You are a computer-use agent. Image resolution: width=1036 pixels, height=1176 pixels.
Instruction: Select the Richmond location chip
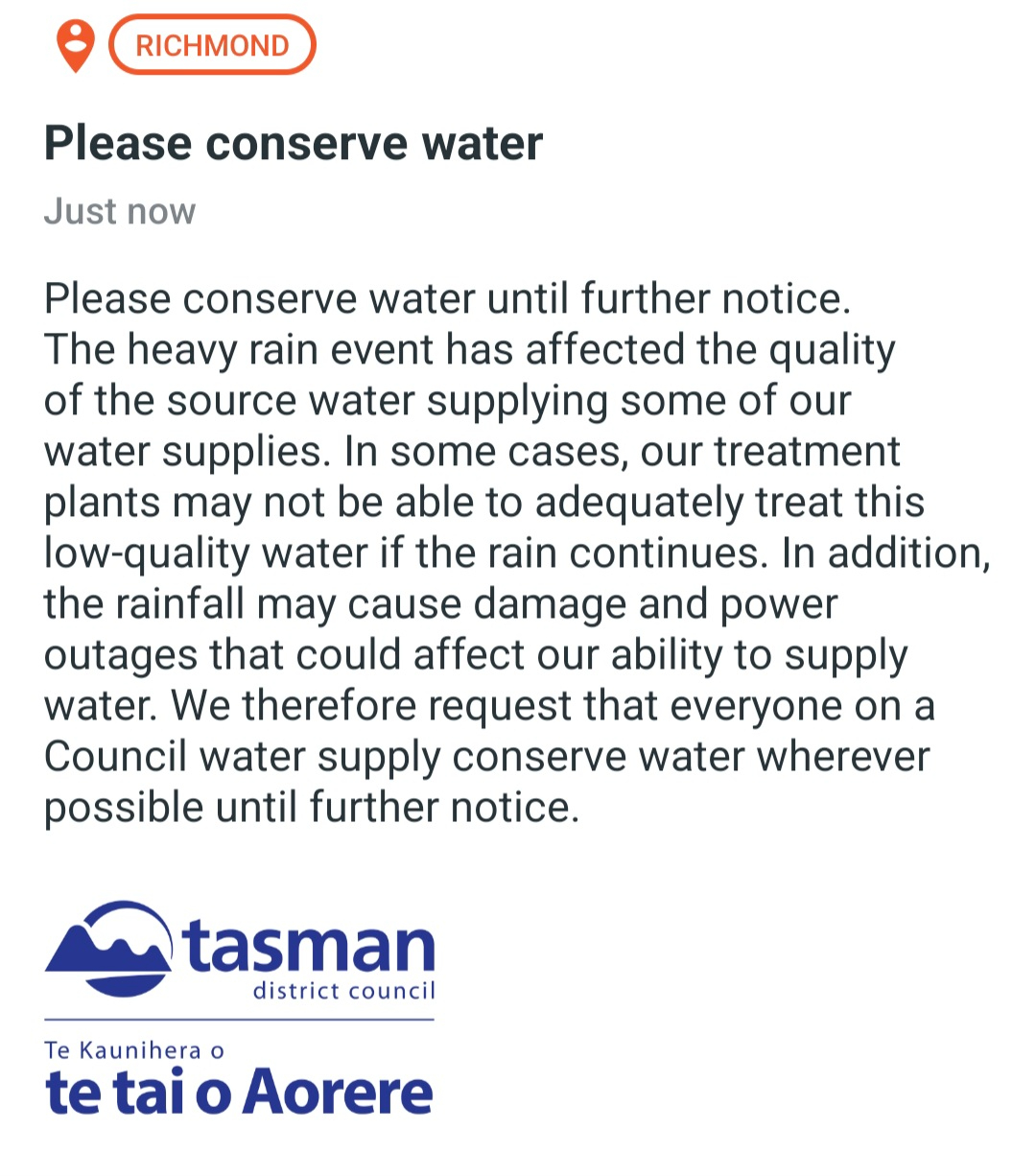point(212,45)
